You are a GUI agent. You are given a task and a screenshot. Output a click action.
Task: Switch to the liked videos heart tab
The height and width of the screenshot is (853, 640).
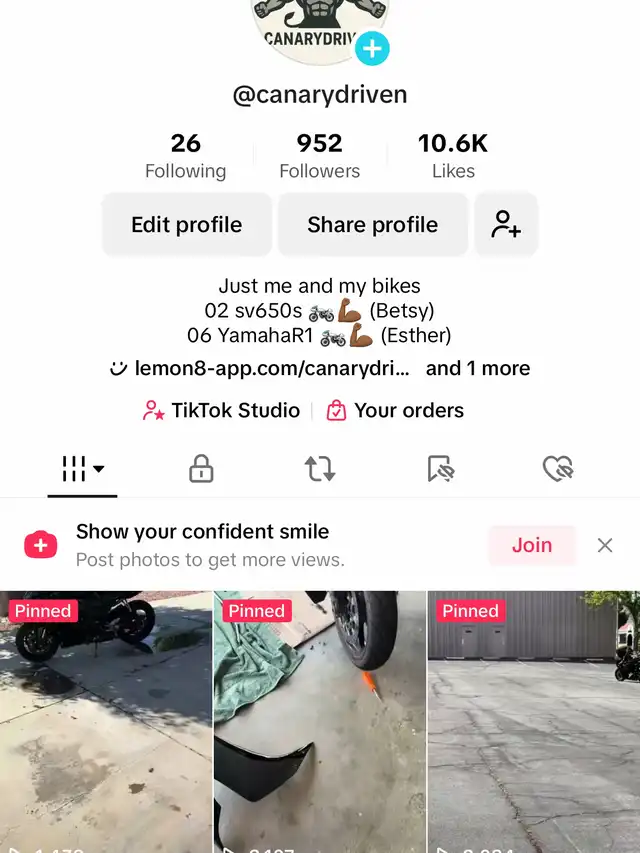click(558, 468)
